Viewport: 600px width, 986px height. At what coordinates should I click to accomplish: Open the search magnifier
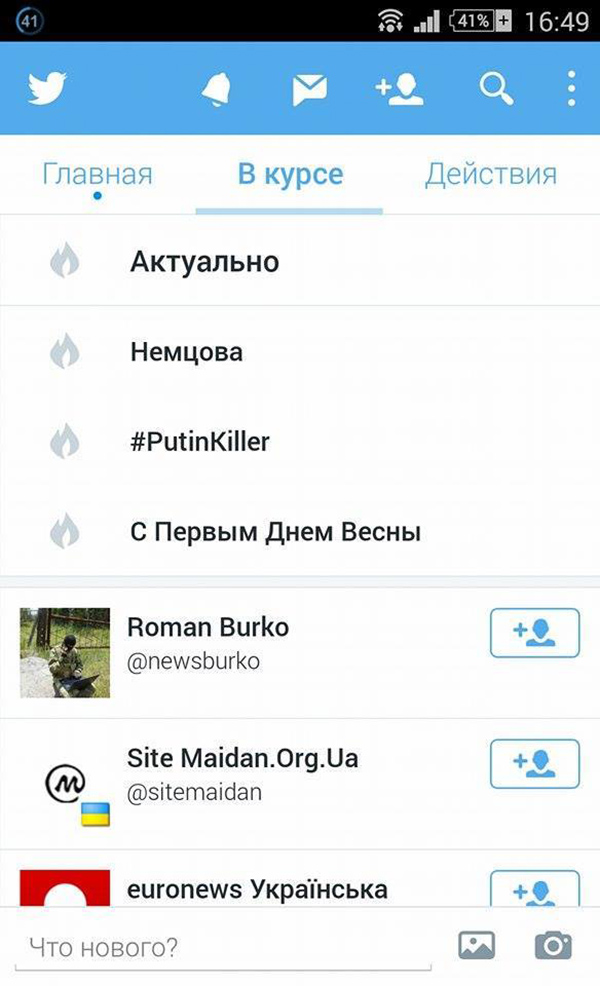pos(494,90)
